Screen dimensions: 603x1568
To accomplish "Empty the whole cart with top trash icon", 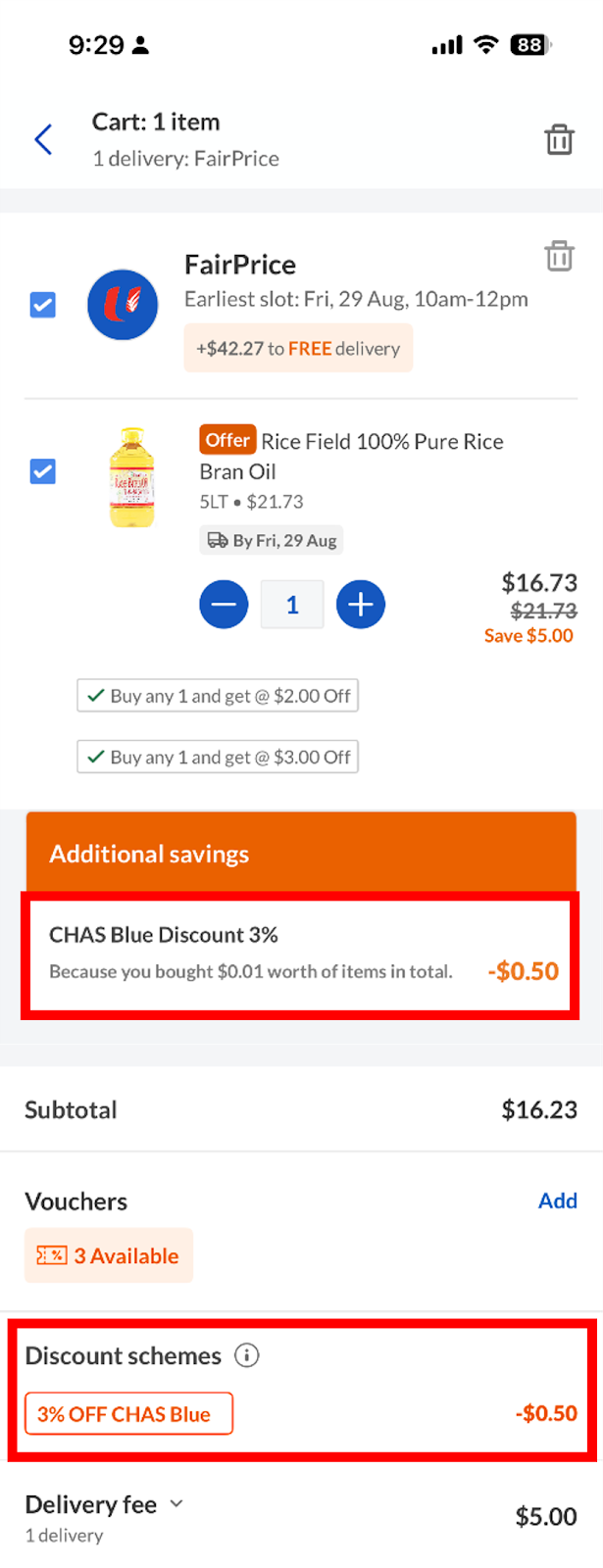I will click(x=559, y=140).
